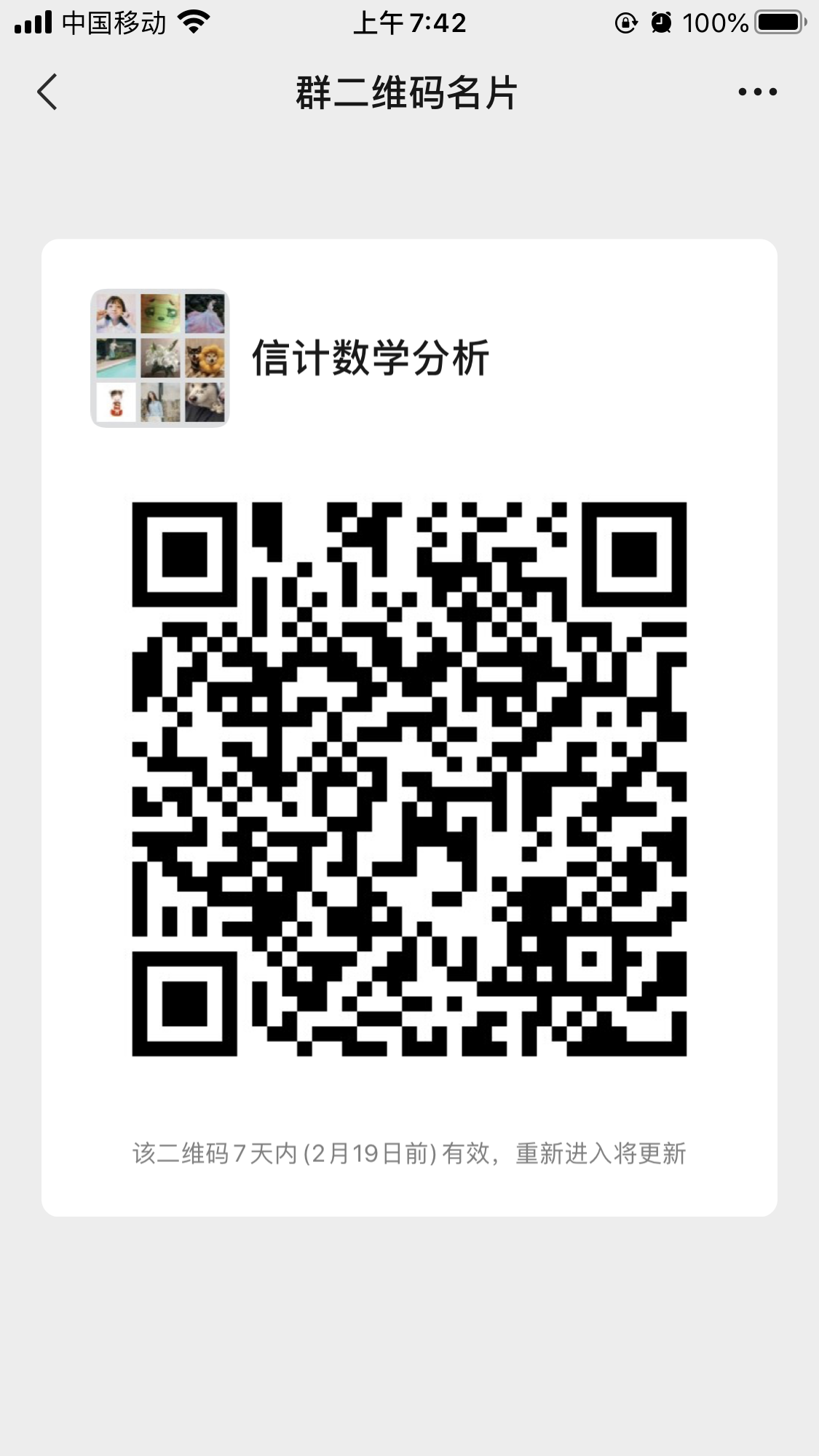Go back from the group QR code page

(x=47, y=92)
